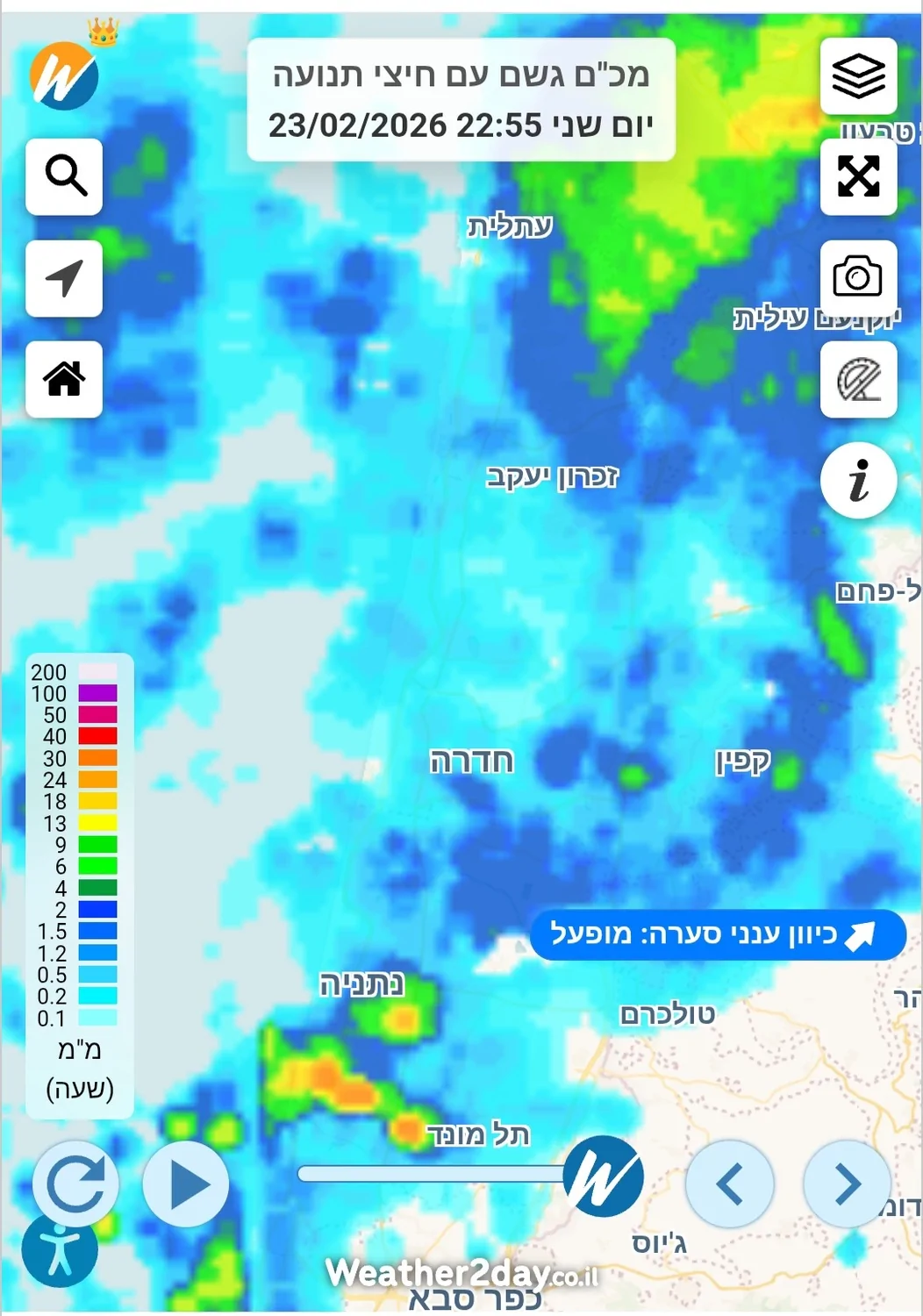The image size is (923, 1316).
Task: Tap the home button
Action: coord(64,379)
